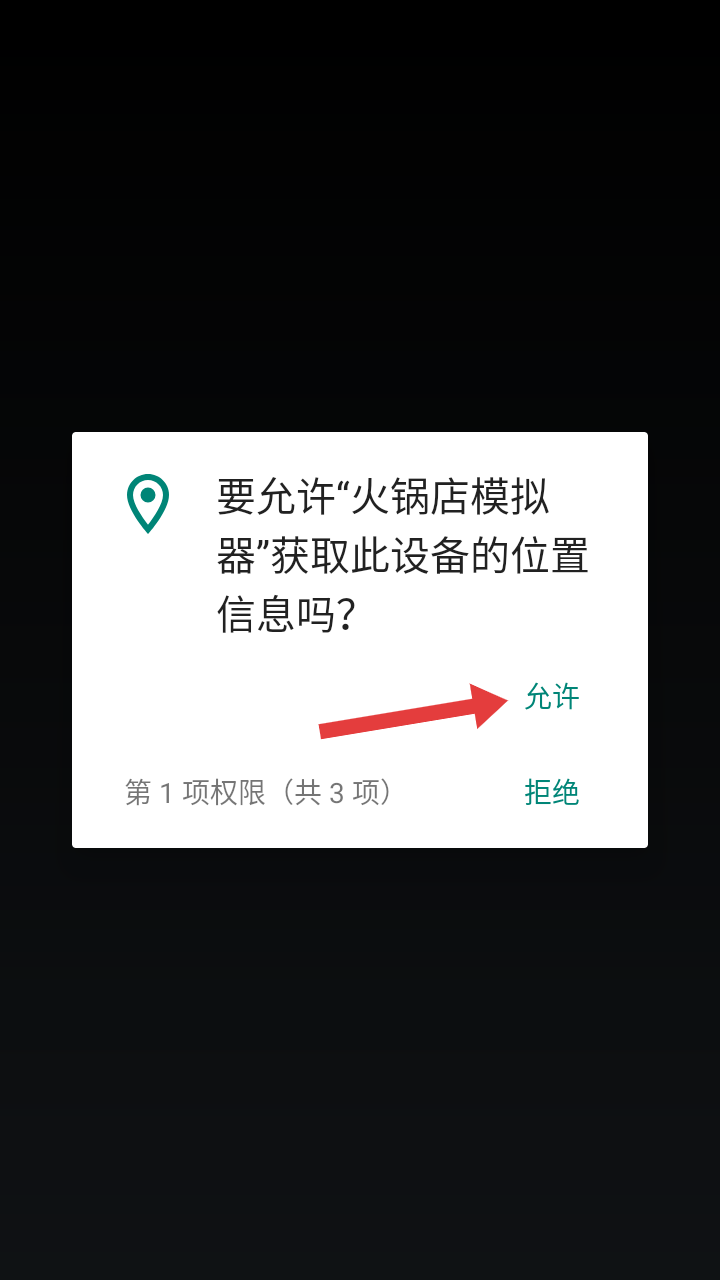The width and height of the screenshot is (720, 1280).
Task: Tap 允许 to grant location permission
Action: click(x=552, y=697)
